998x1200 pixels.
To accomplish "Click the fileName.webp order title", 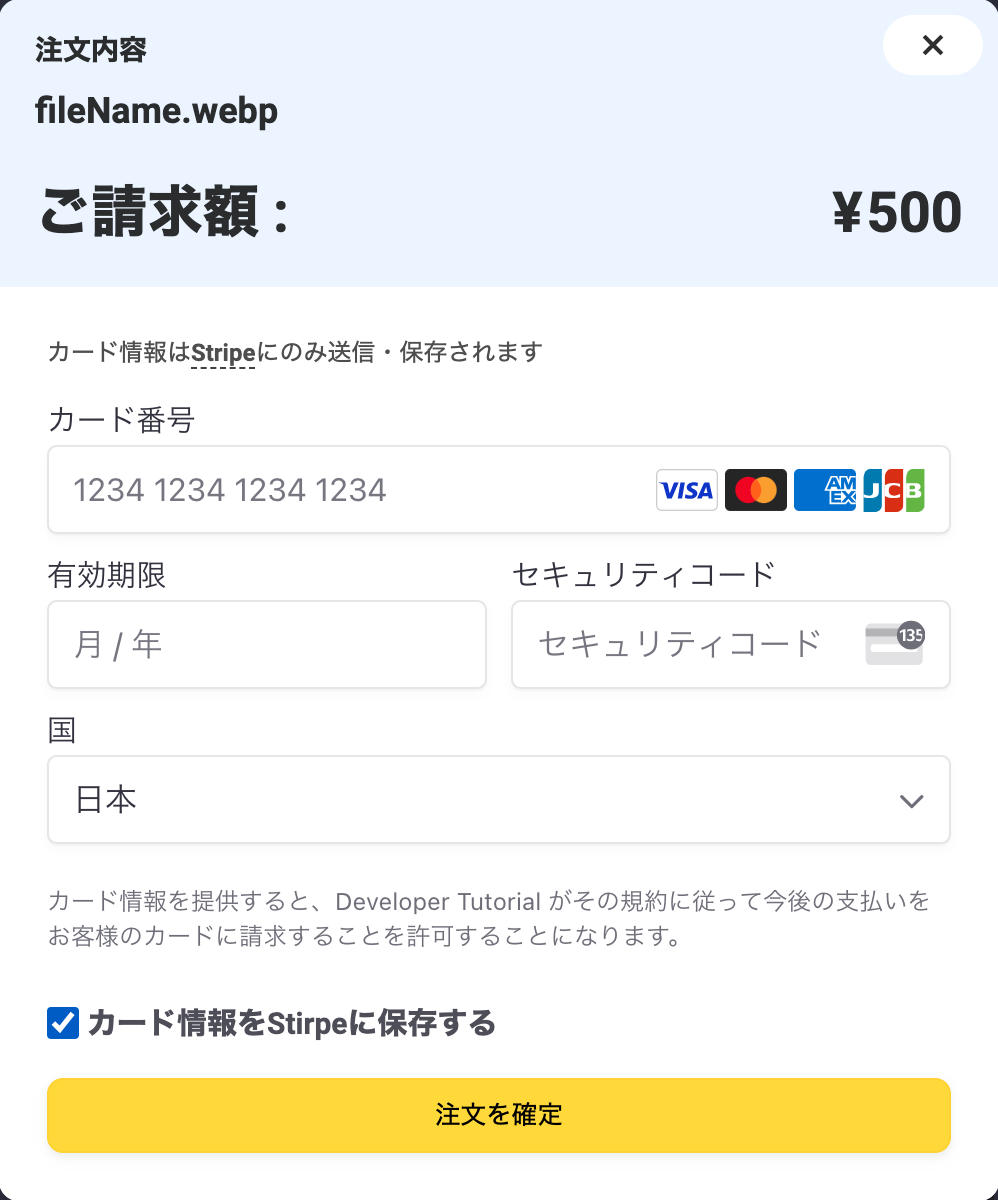I will [157, 111].
